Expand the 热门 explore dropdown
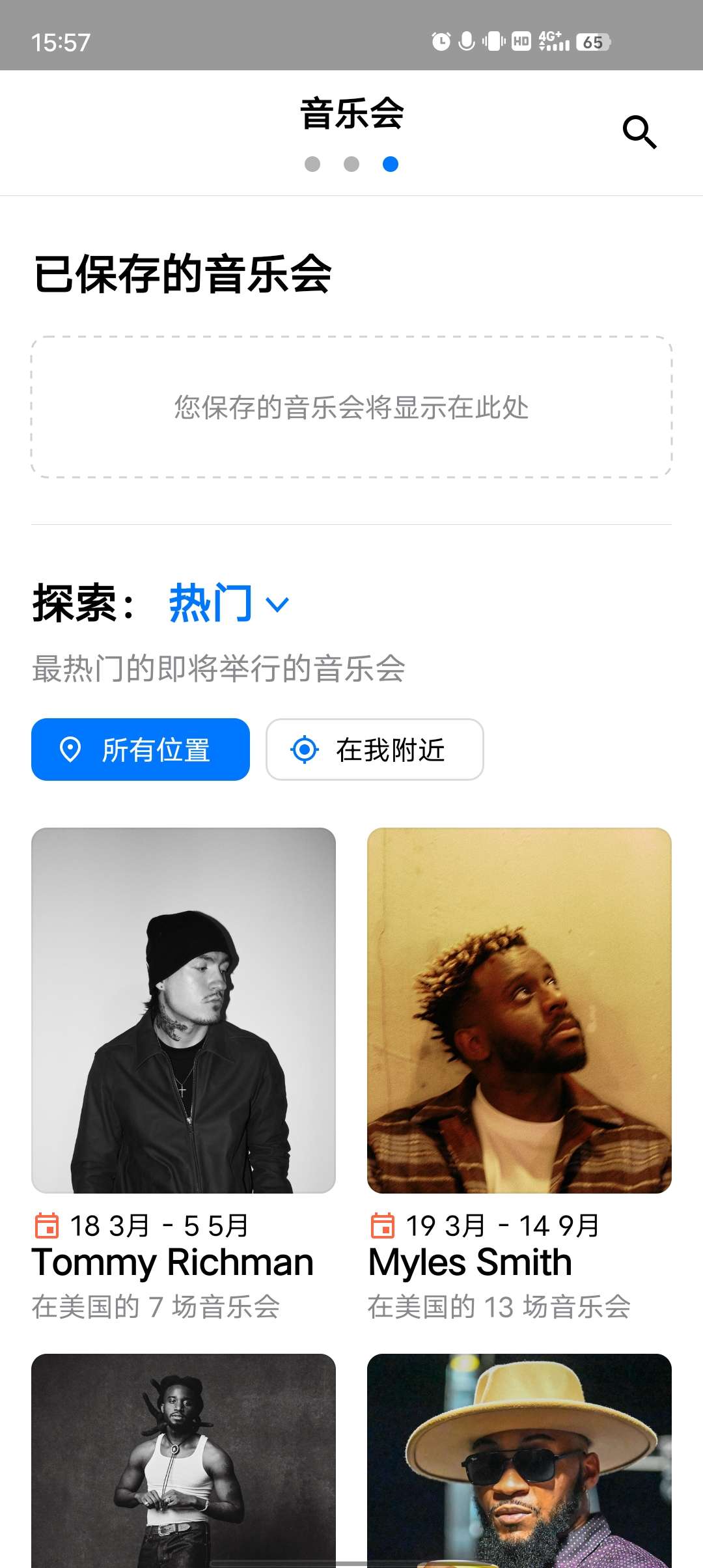 (x=228, y=604)
